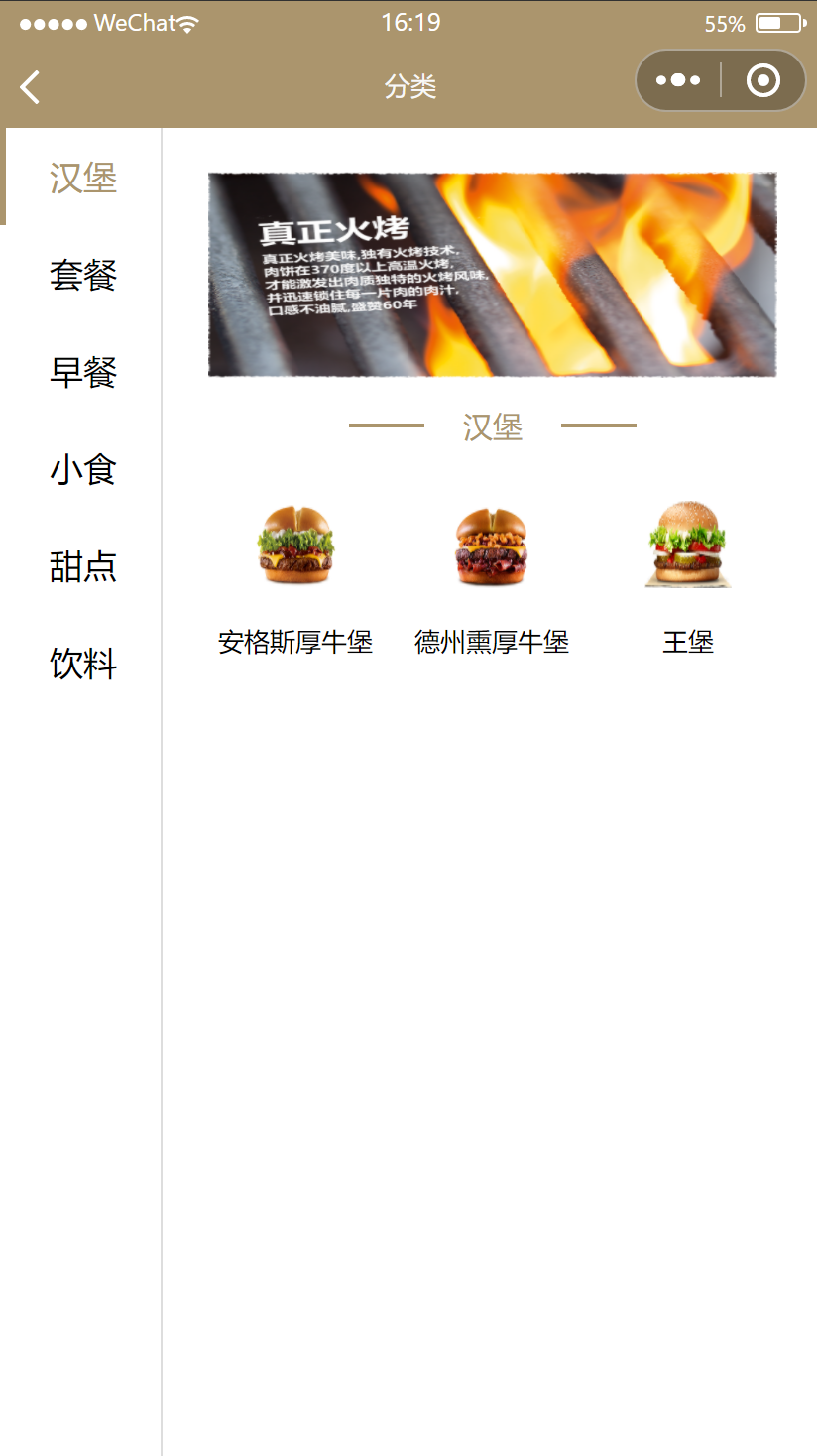Switch to the 早餐 category
Viewport: 817px width, 1456px height.
[x=83, y=372]
